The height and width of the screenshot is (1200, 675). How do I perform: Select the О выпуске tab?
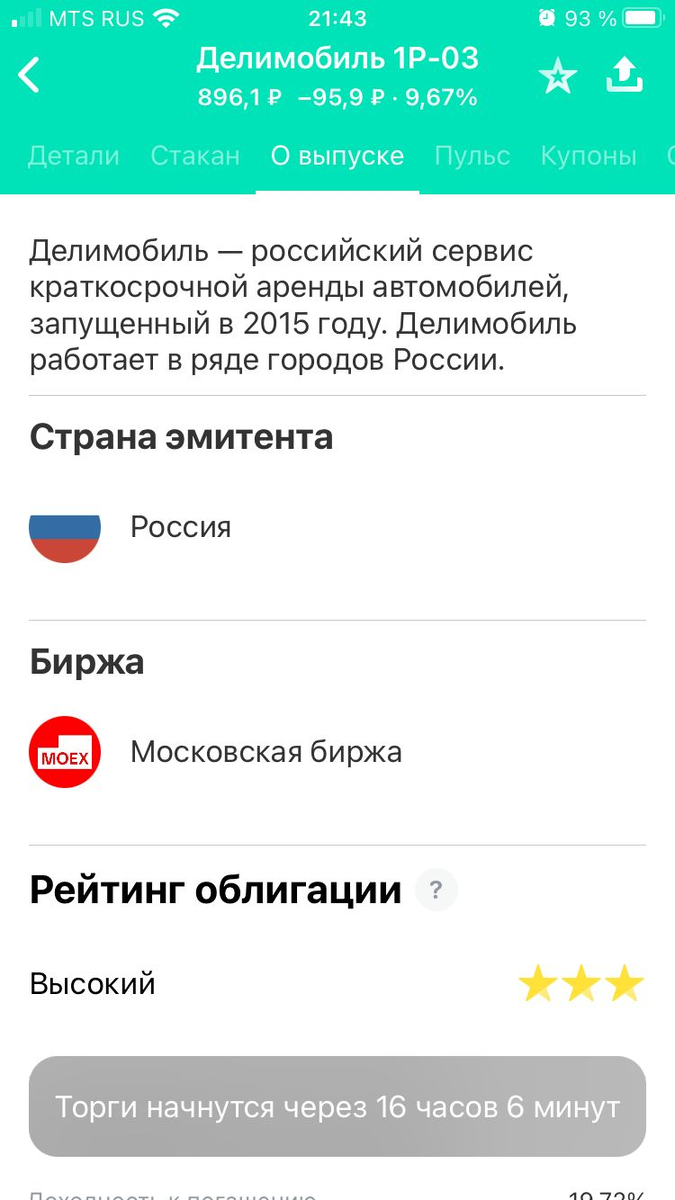[337, 156]
